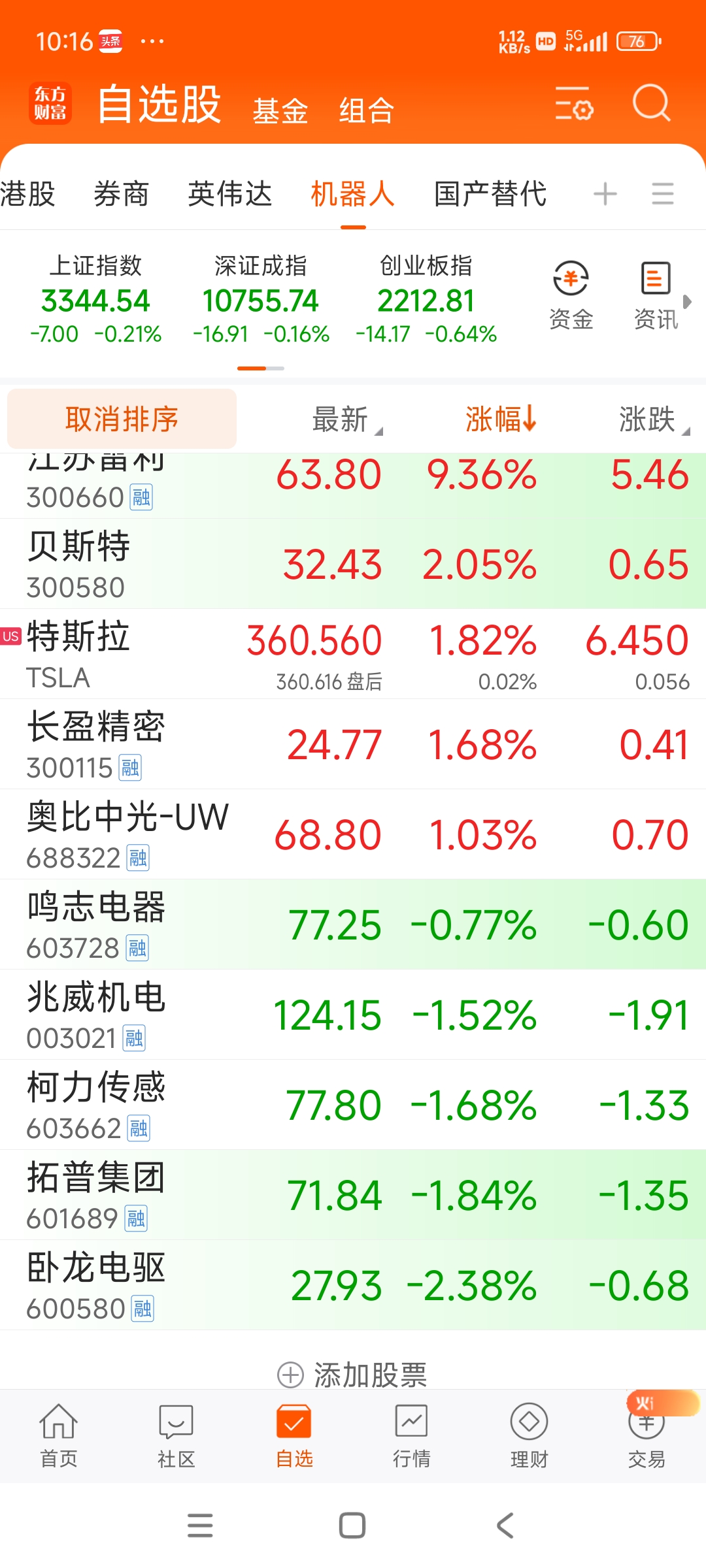Toggle the 涨幅 sort order
Viewport: 706px width, 1568px height.
pyautogui.click(x=500, y=419)
